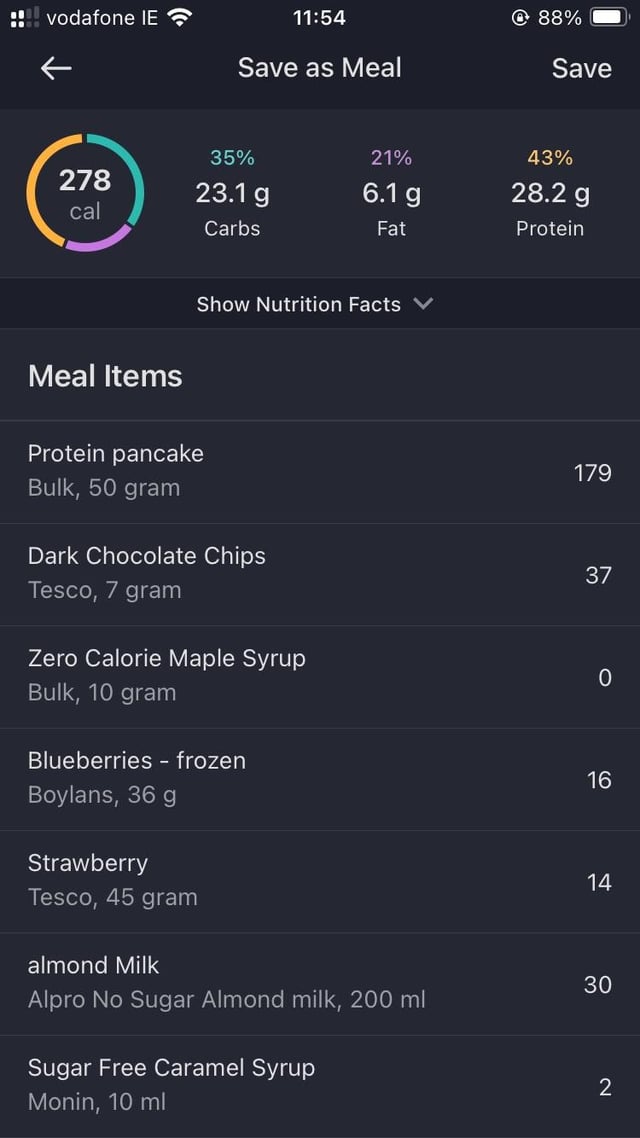Open Blueberries - frozen item

pos(320,779)
